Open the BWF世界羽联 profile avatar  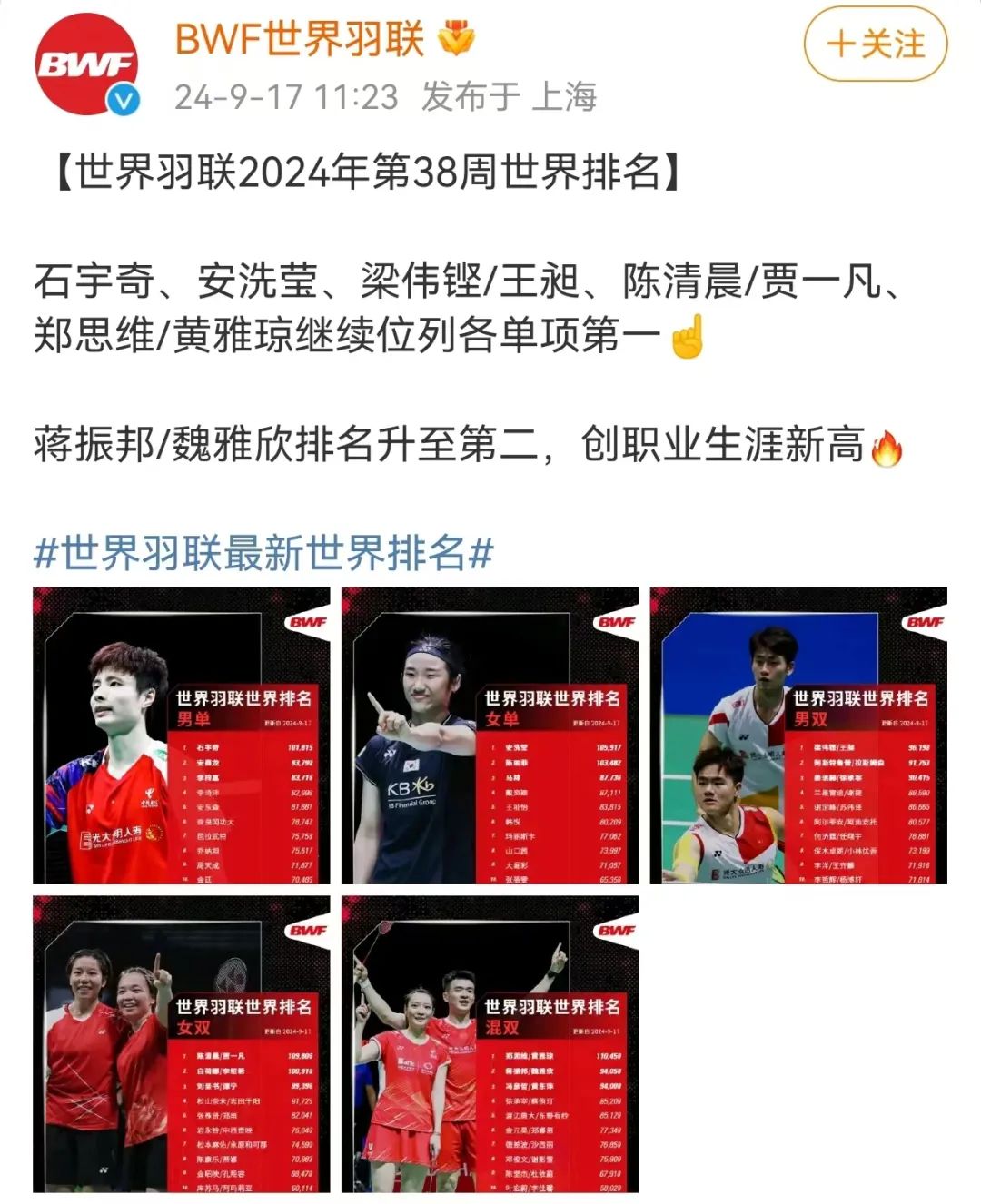pyautogui.click(x=87, y=64)
